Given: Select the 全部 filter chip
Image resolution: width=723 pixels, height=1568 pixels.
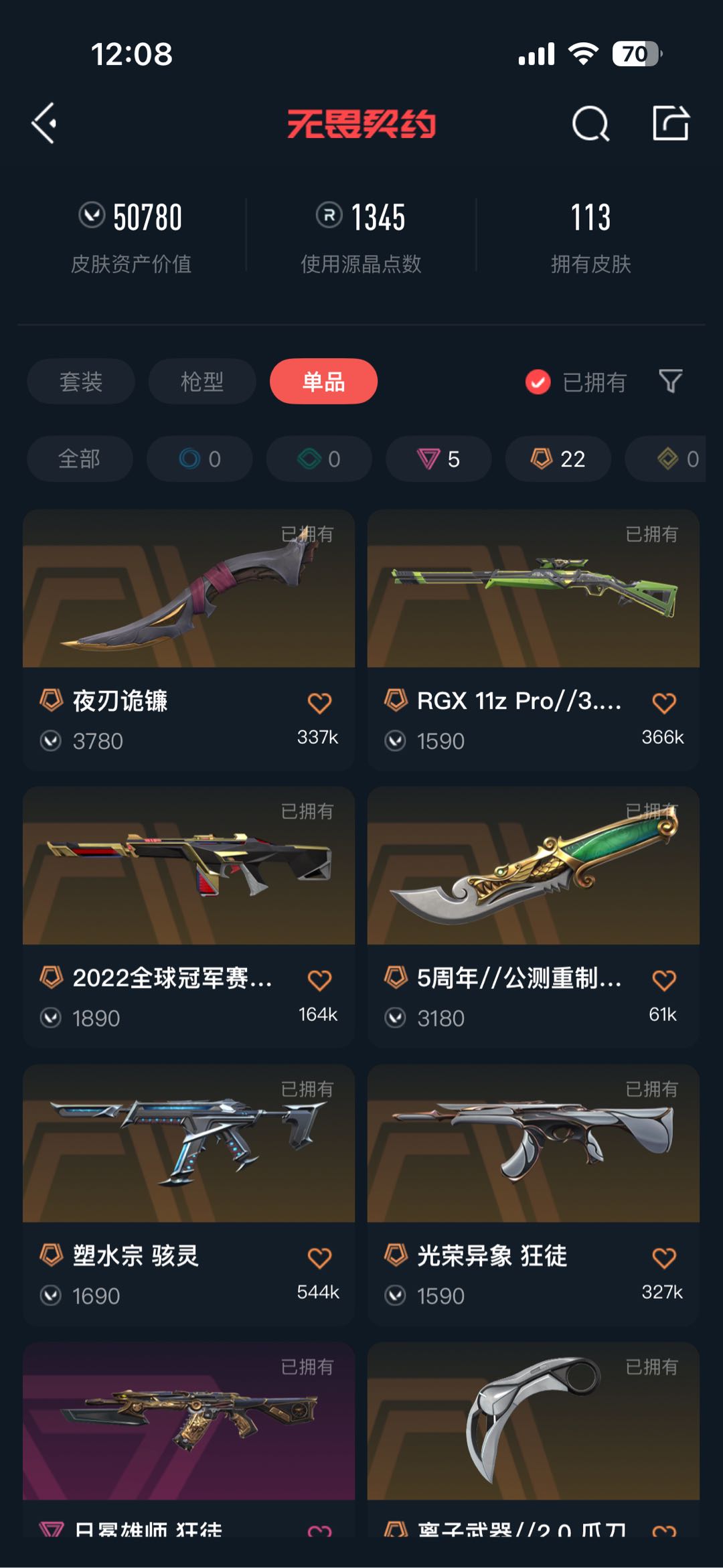Looking at the screenshot, I should click(x=80, y=459).
